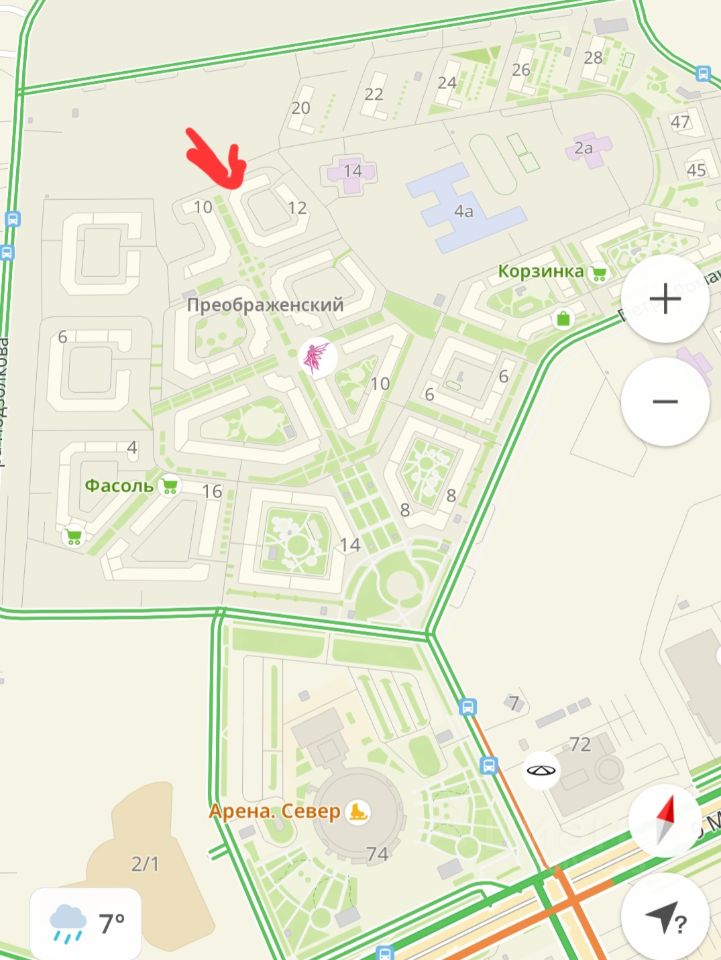Open the pink marker near Преображенский

(x=315, y=357)
